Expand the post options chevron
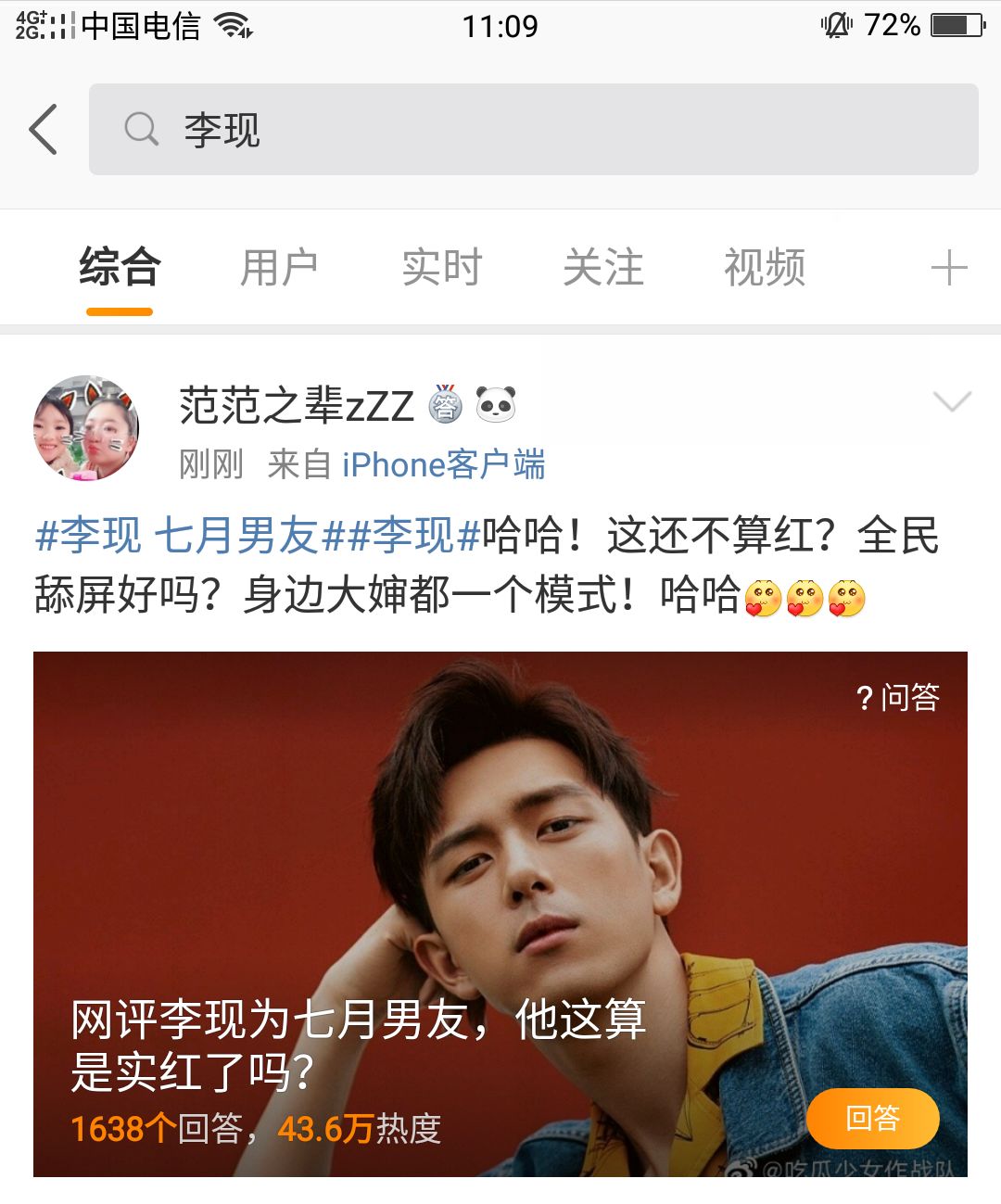This screenshot has width=1001, height=1204. click(x=952, y=401)
